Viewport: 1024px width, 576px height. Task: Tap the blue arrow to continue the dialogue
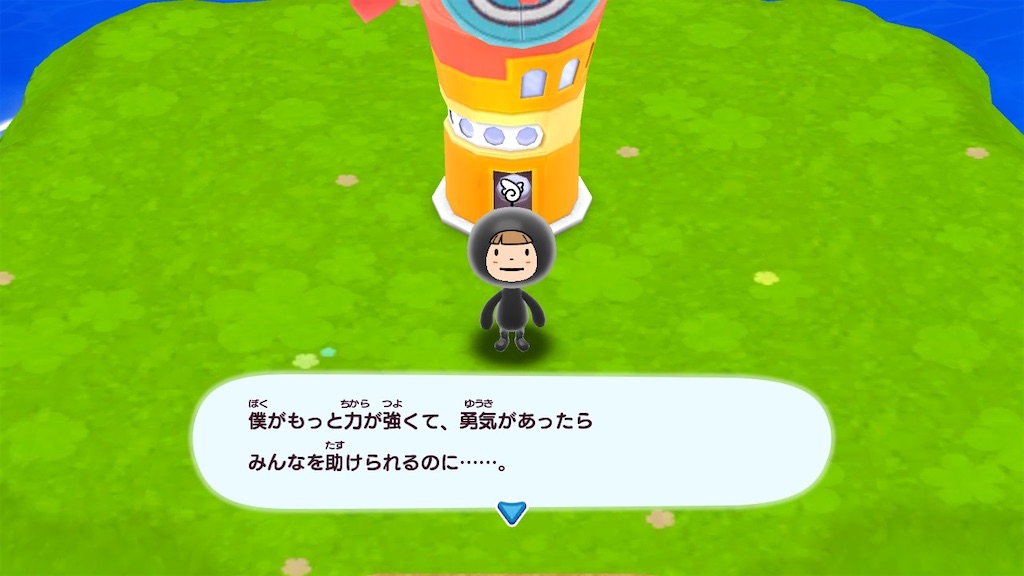tap(512, 514)
